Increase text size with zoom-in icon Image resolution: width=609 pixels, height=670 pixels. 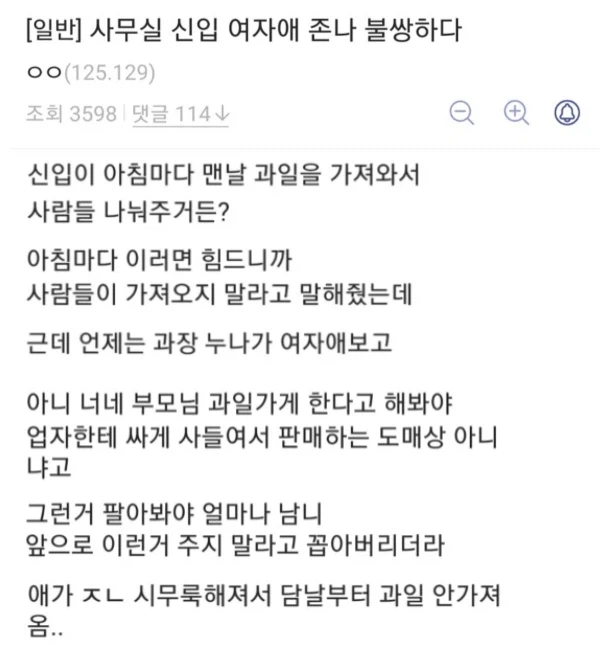click(516, 113)
